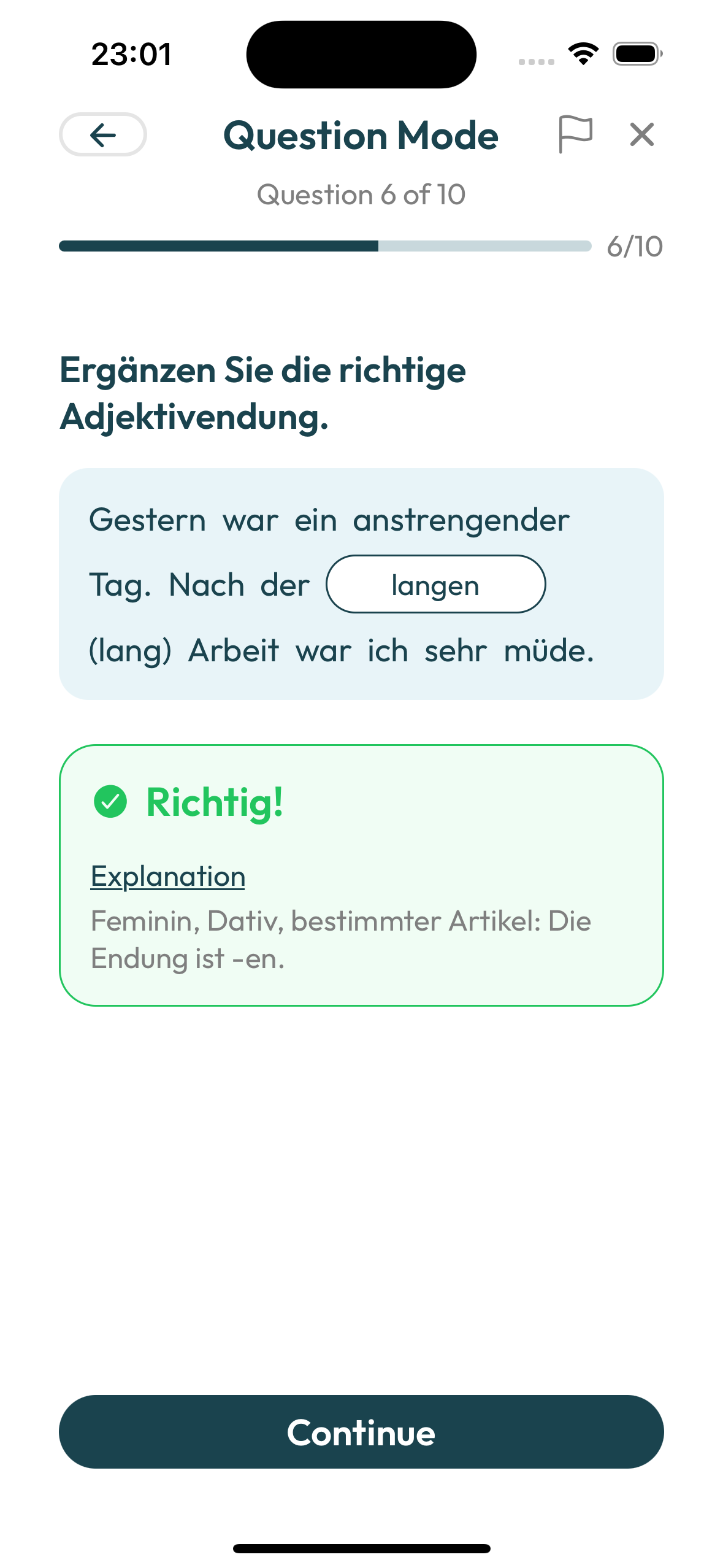Tap the answer field containing 'langen'

tap(435, 585)
